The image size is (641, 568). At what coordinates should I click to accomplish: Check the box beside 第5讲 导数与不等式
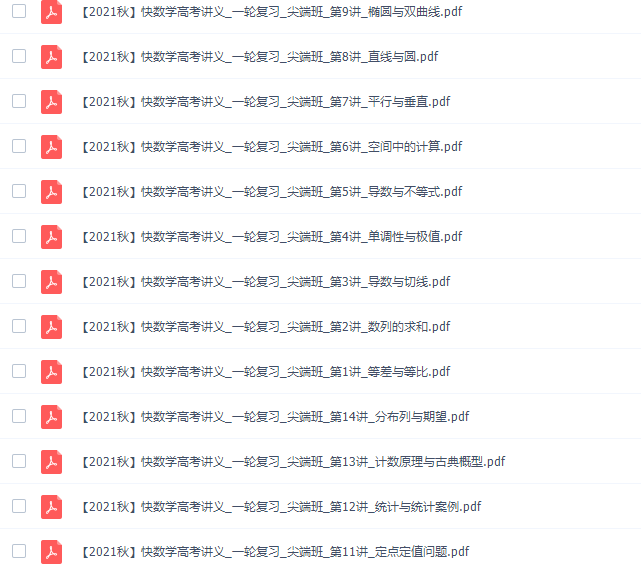click(19, 191)
